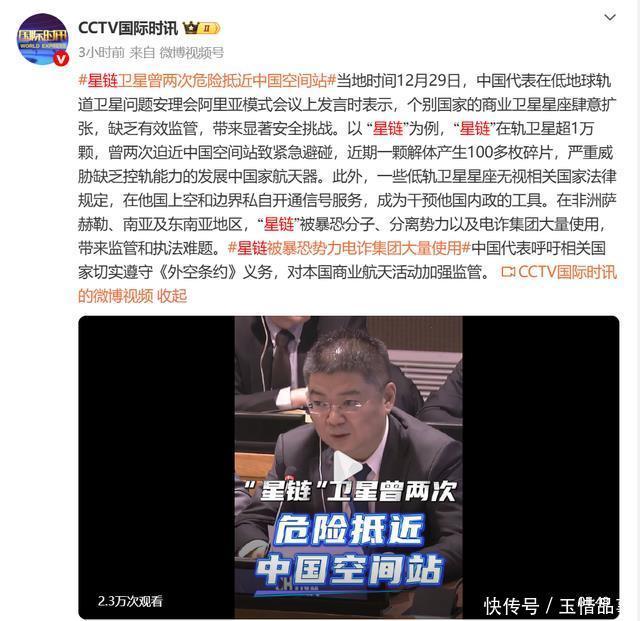640x621 pixels.
Task: Open hashtag #星链被暴恐势力电诈集团大量使用#
Action: pos(349,247)
